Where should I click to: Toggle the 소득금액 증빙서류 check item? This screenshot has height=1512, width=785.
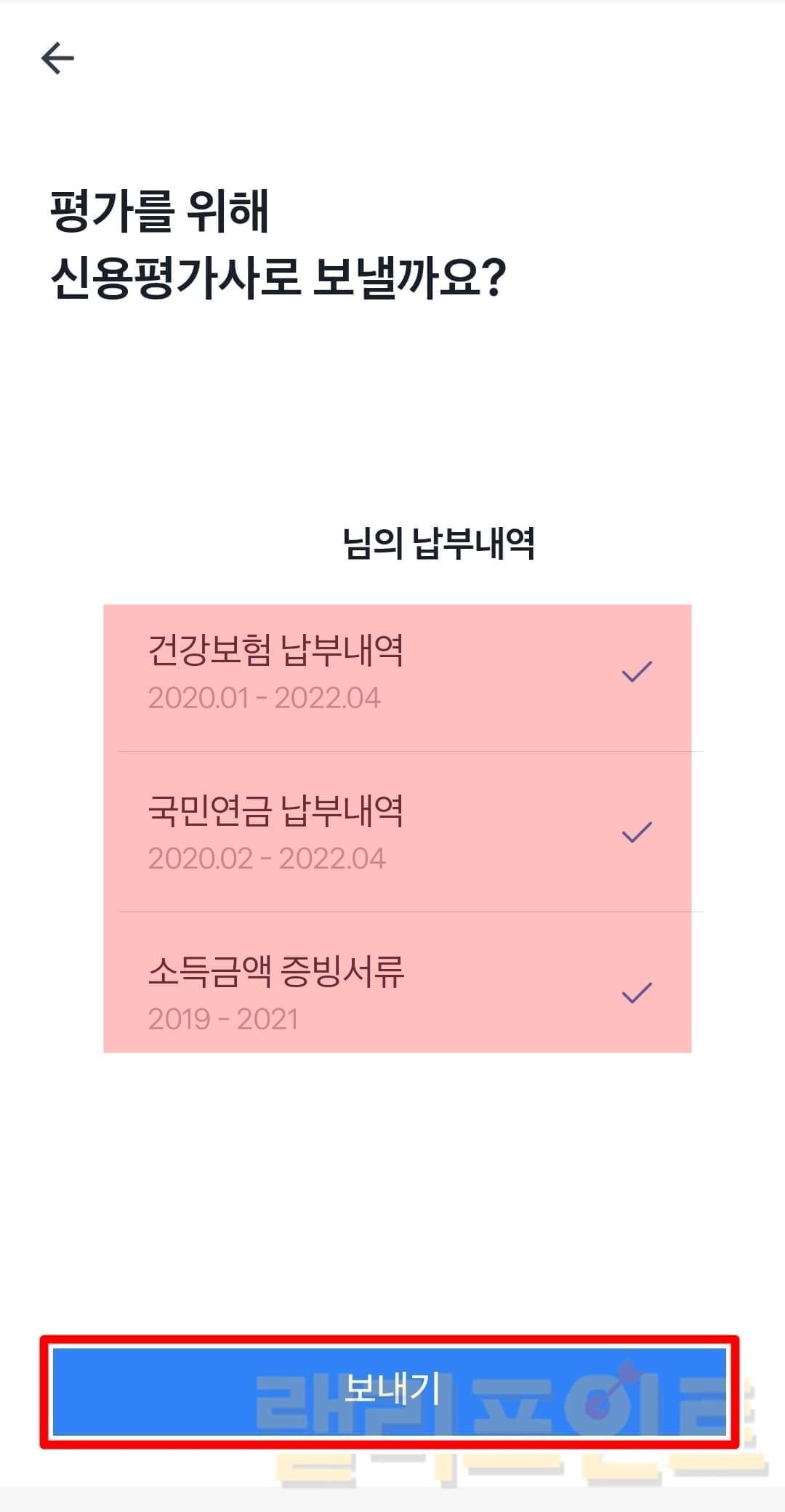(637, 993)
